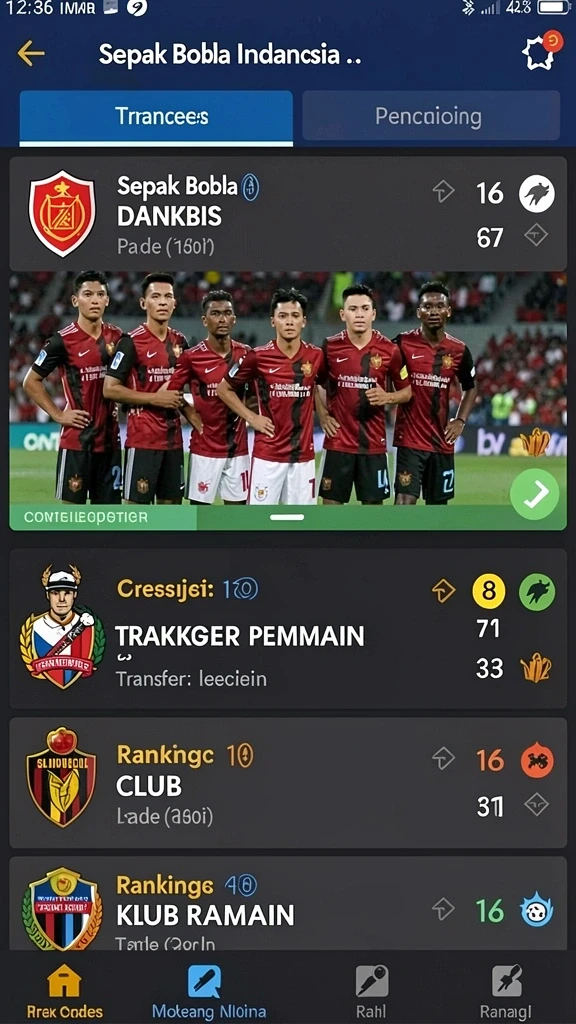Go to the Rrek Ondes home tab

[65, 992]
